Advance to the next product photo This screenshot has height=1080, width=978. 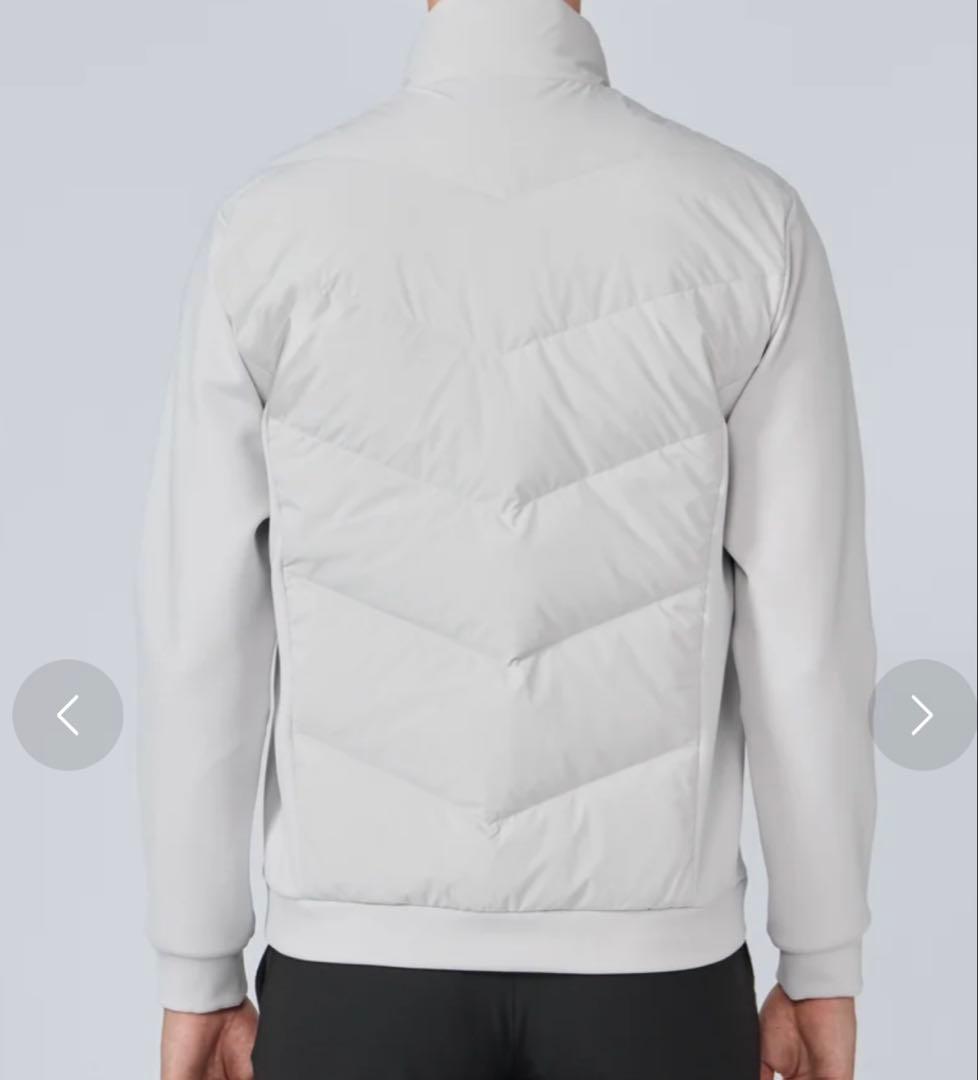point(922,715)
